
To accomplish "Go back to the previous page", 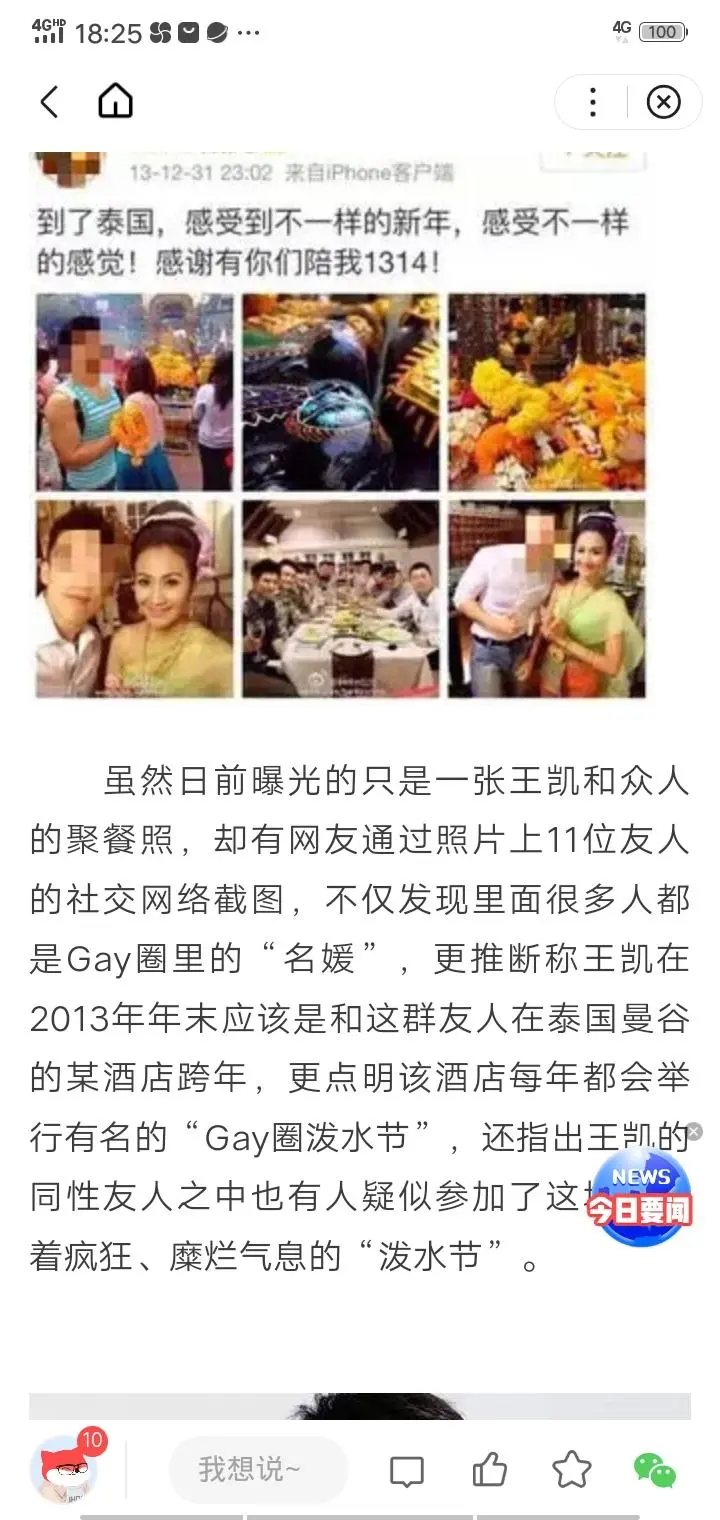I will (49, 102).
